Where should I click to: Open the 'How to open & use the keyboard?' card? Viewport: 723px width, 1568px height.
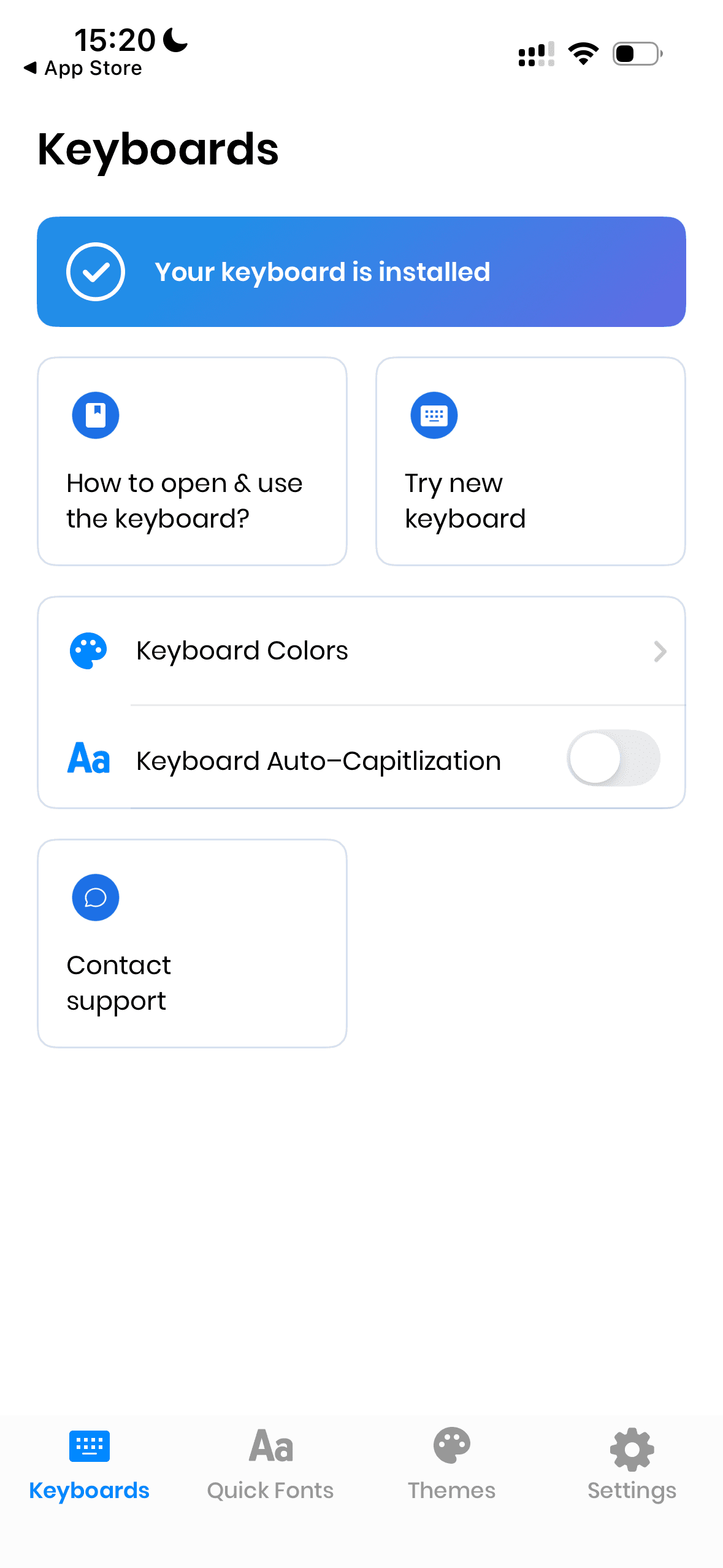192,461
